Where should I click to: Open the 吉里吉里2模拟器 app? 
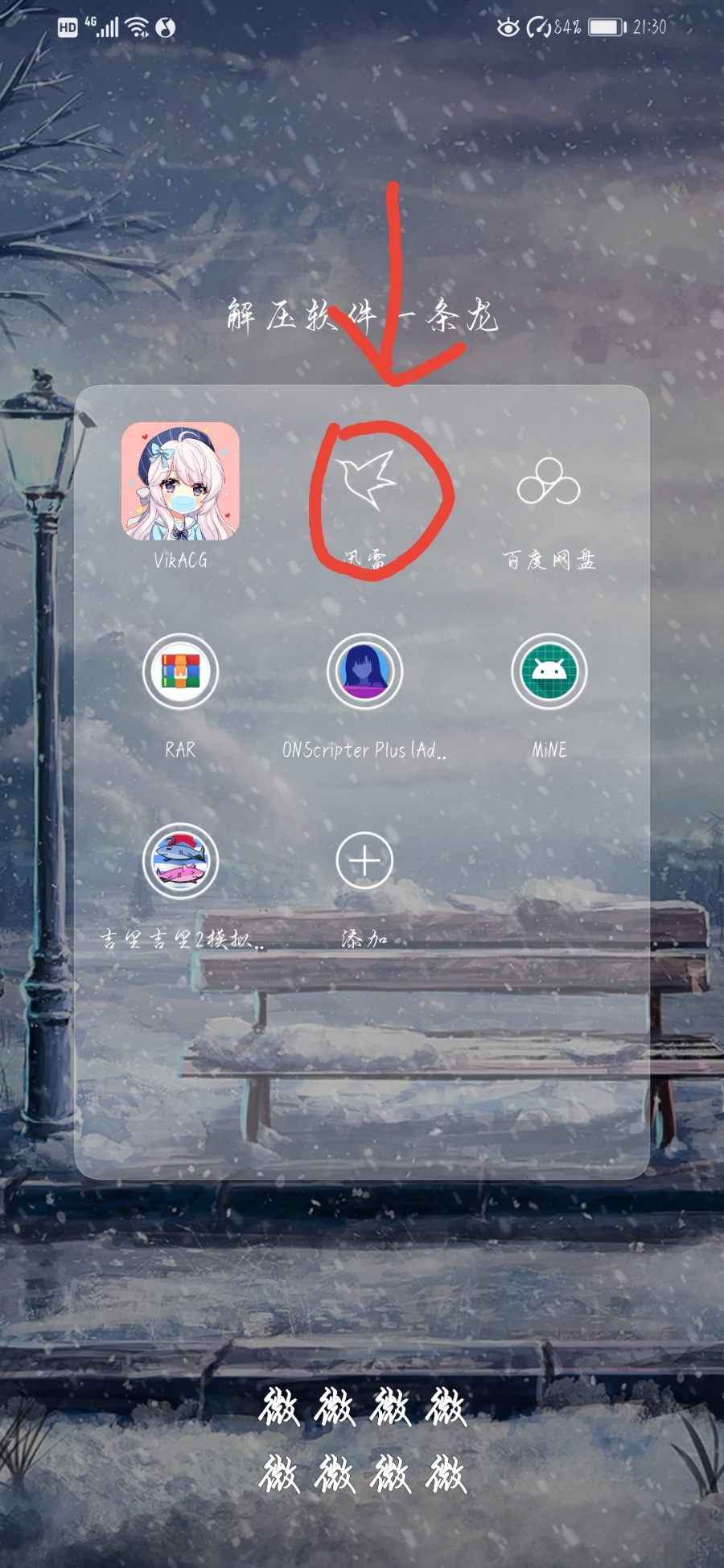pyautogui.click(x=180, y=861)
